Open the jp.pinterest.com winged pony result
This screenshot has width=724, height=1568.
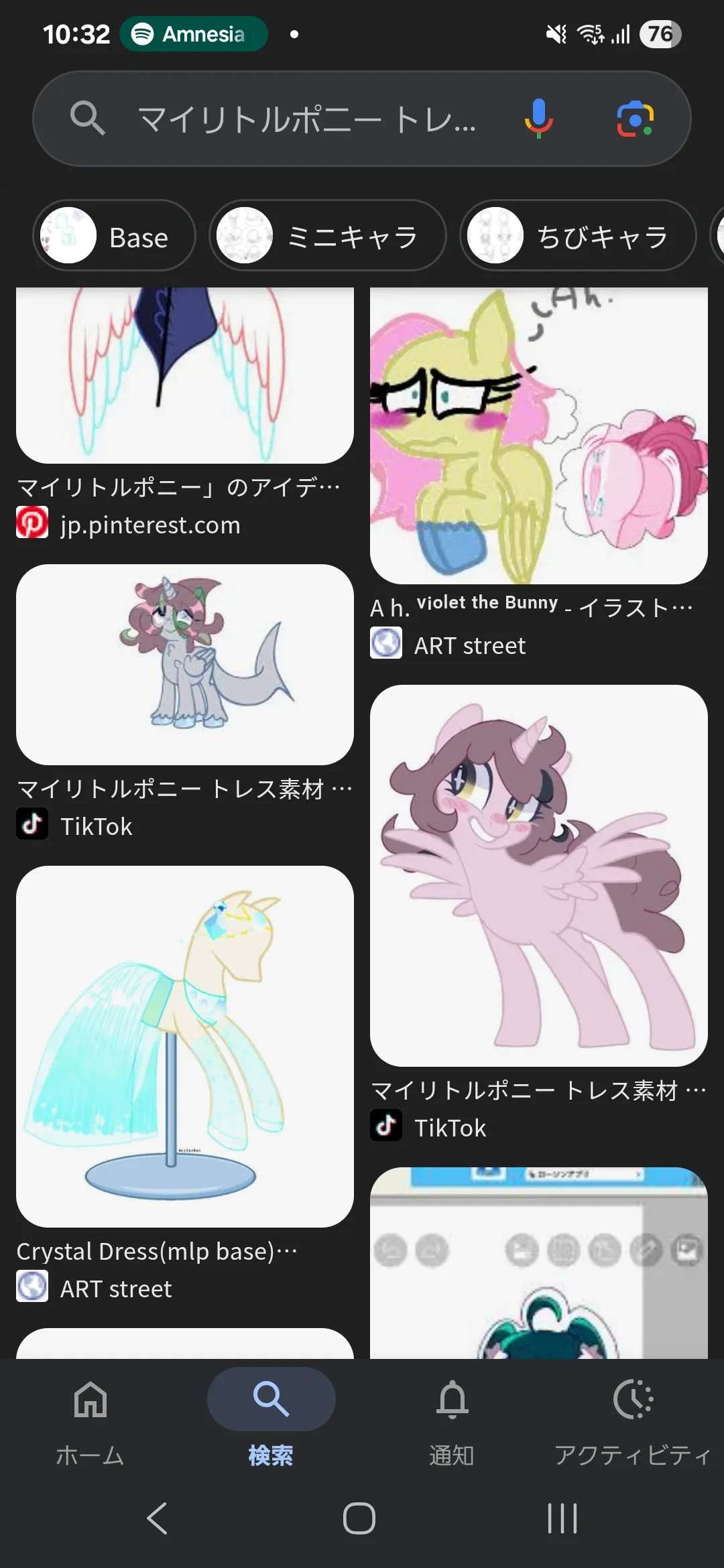(x=185, y=375)
